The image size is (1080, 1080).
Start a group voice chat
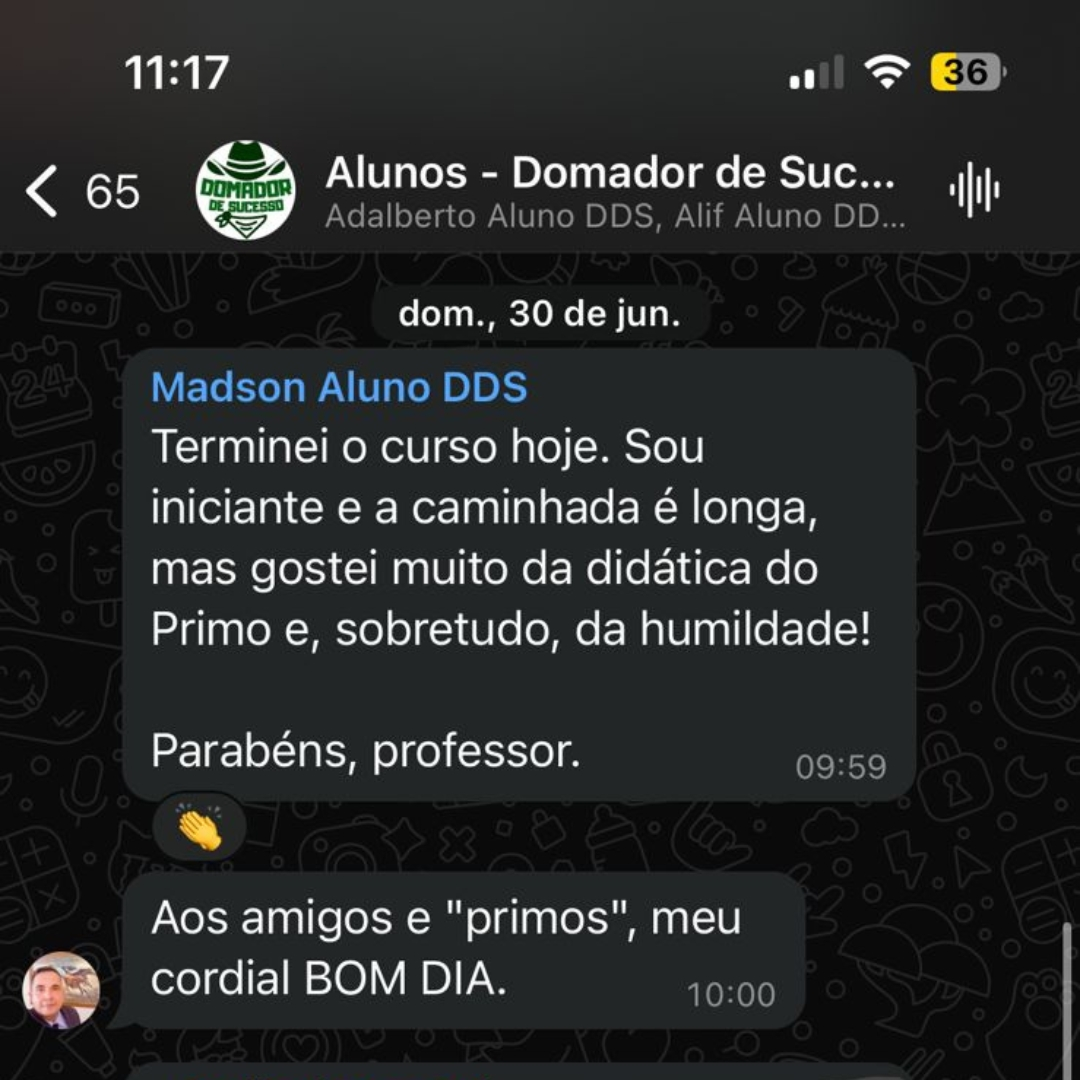coord(974,190)
